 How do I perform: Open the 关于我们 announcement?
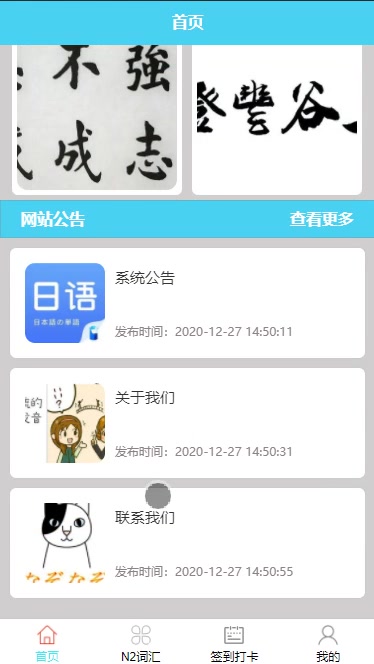pyautogui.click(x=187, y=423)
